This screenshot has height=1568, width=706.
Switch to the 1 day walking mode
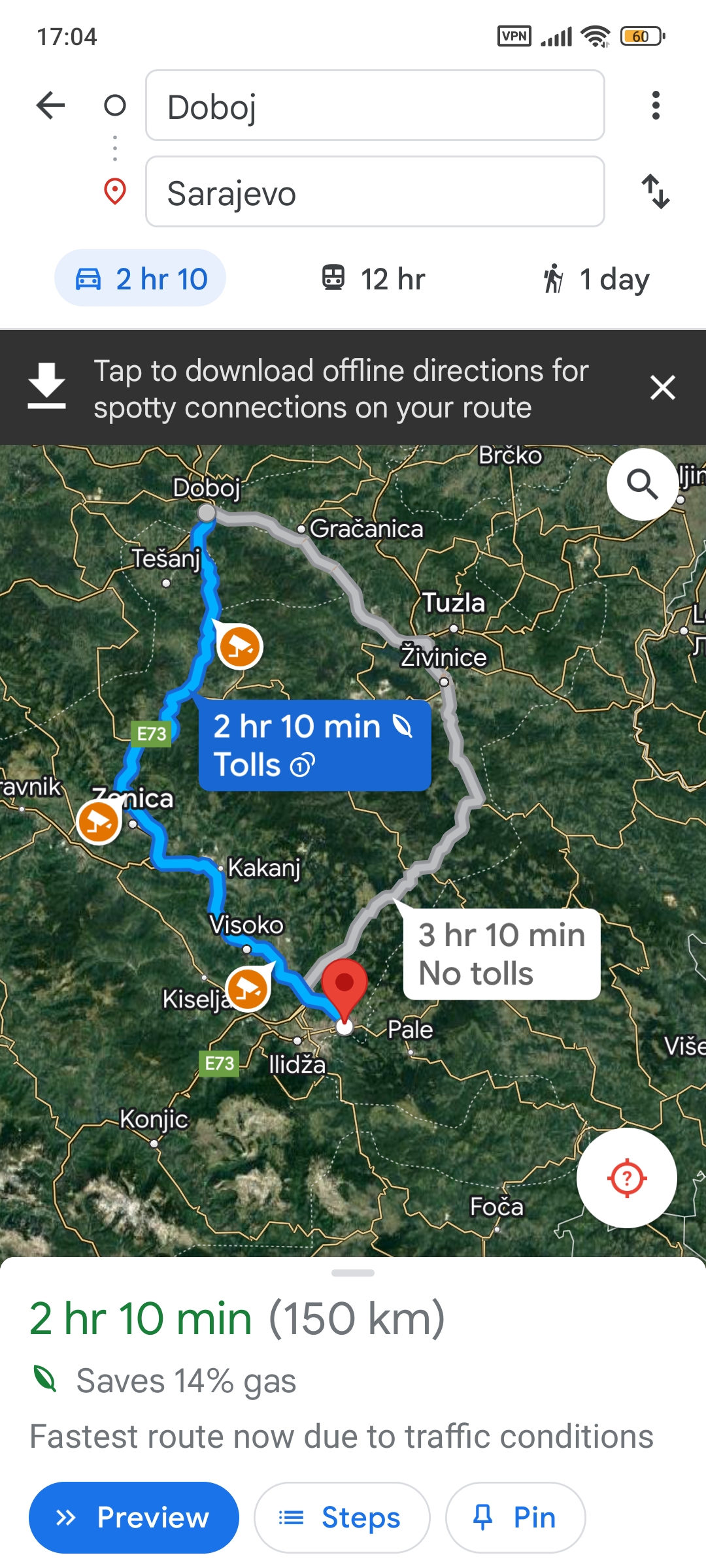coord(596,278)
